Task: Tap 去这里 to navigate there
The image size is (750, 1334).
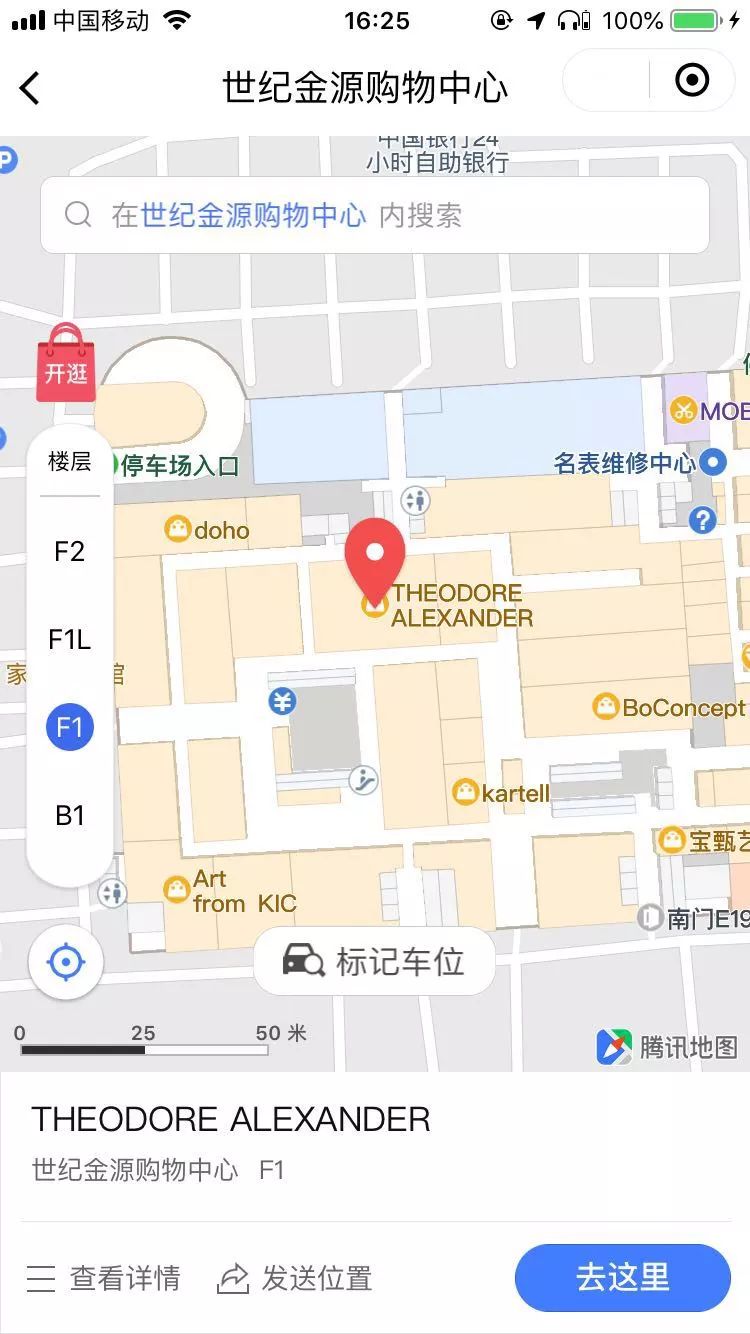Action: (623, 1277)
